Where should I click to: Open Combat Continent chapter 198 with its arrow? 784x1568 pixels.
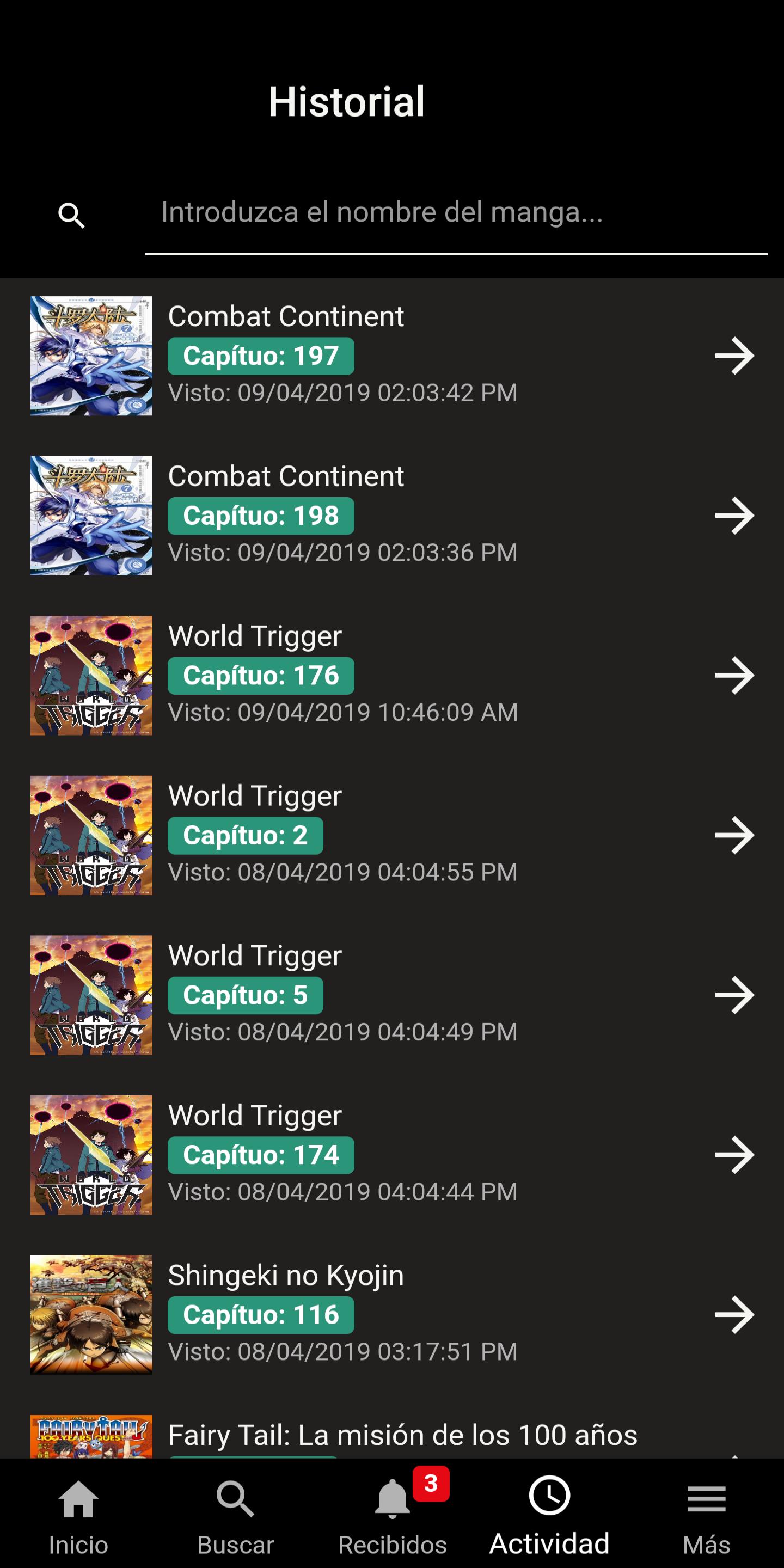736,516
